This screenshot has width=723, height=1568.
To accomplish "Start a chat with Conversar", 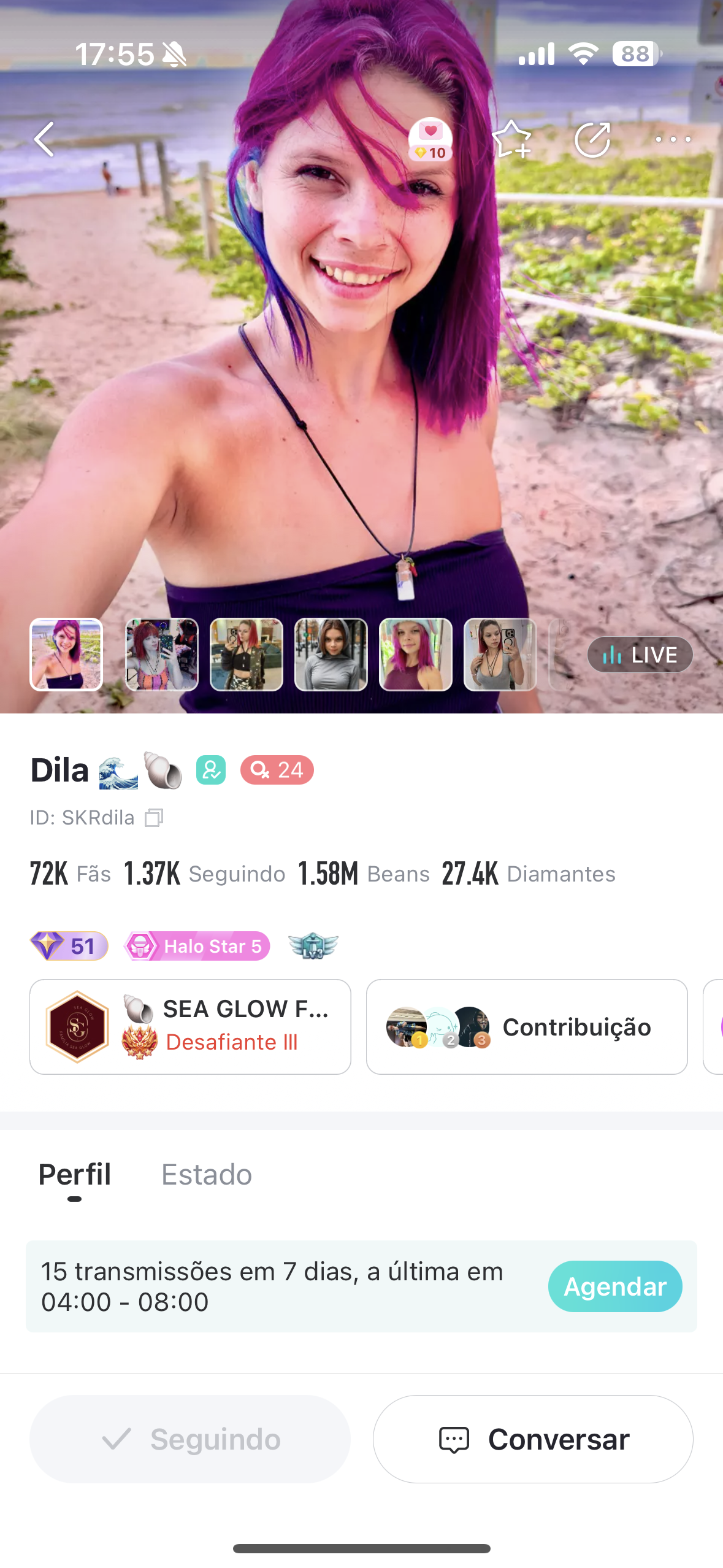I will [533, 1439].
